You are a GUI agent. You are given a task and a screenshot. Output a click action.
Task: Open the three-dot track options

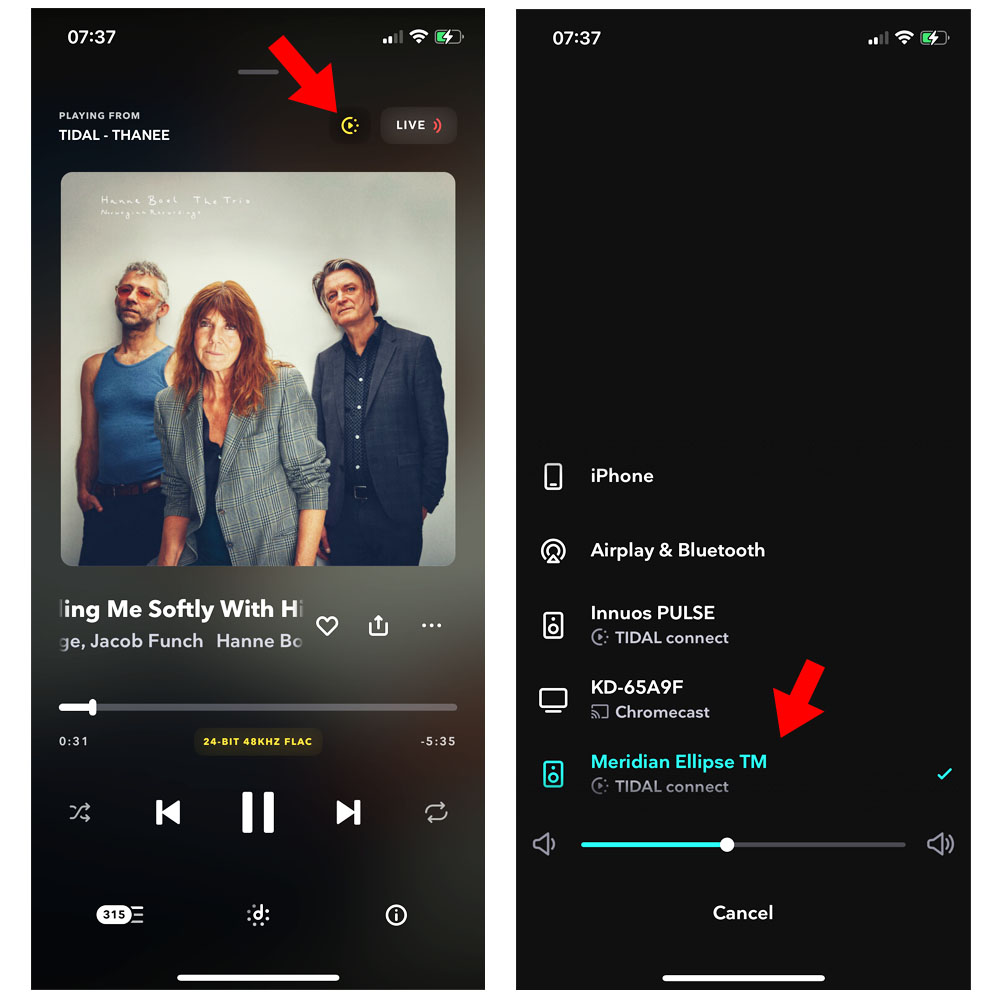click(x=431, y=626)
